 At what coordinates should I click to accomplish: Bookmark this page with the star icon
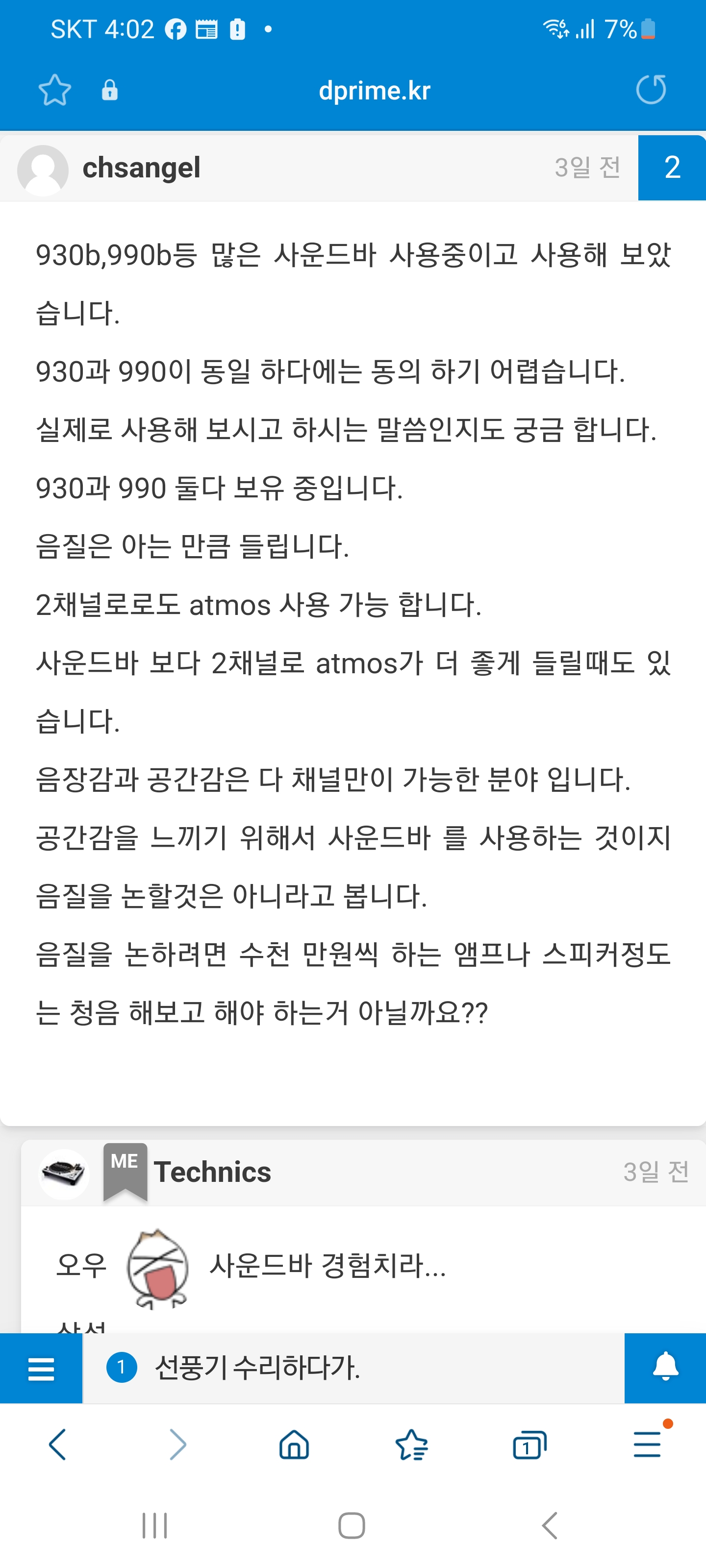pyautogui.click(x=55, y=90)
